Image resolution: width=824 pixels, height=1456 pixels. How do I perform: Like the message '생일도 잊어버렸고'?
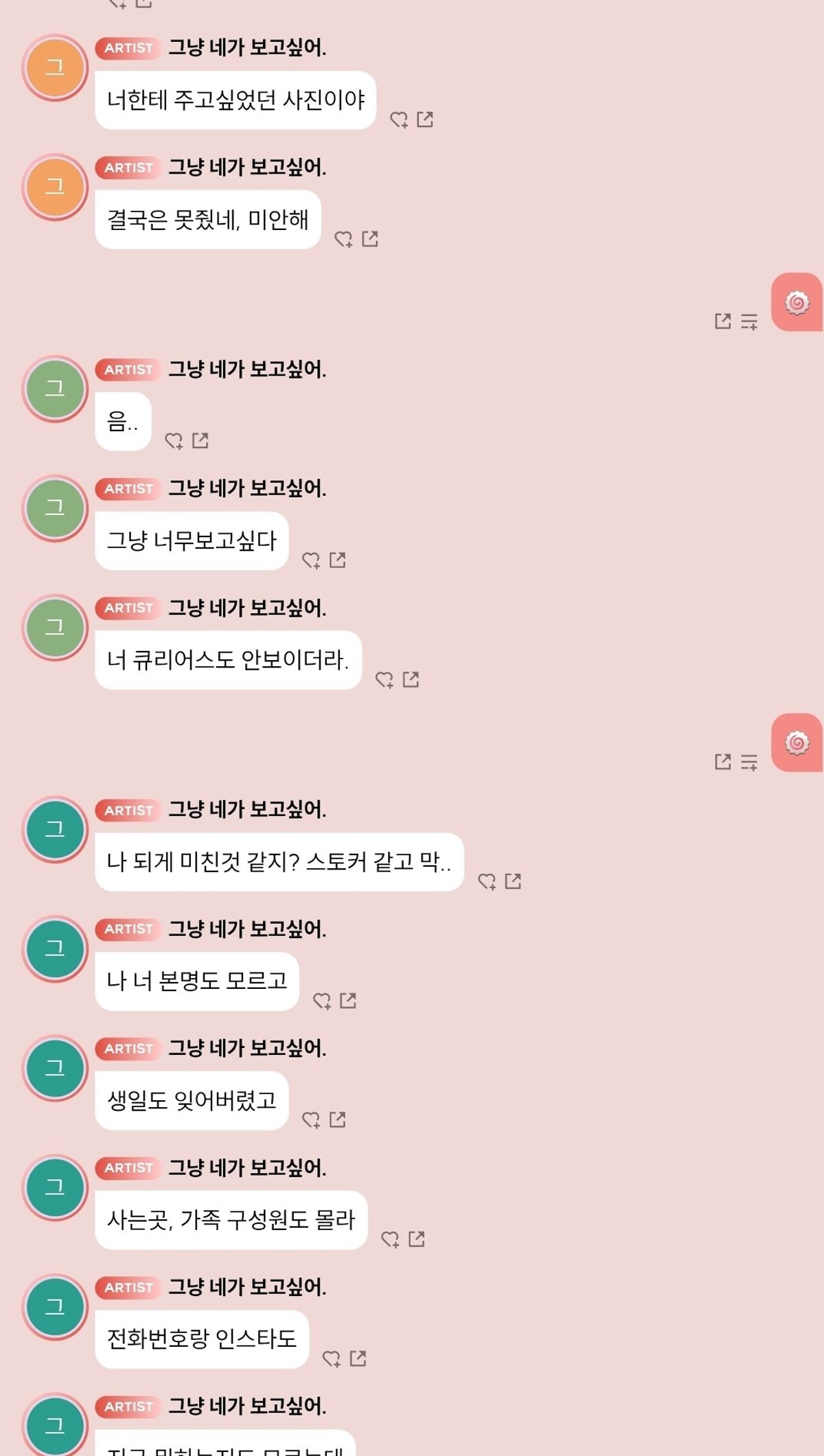[x=311, y=1120]
